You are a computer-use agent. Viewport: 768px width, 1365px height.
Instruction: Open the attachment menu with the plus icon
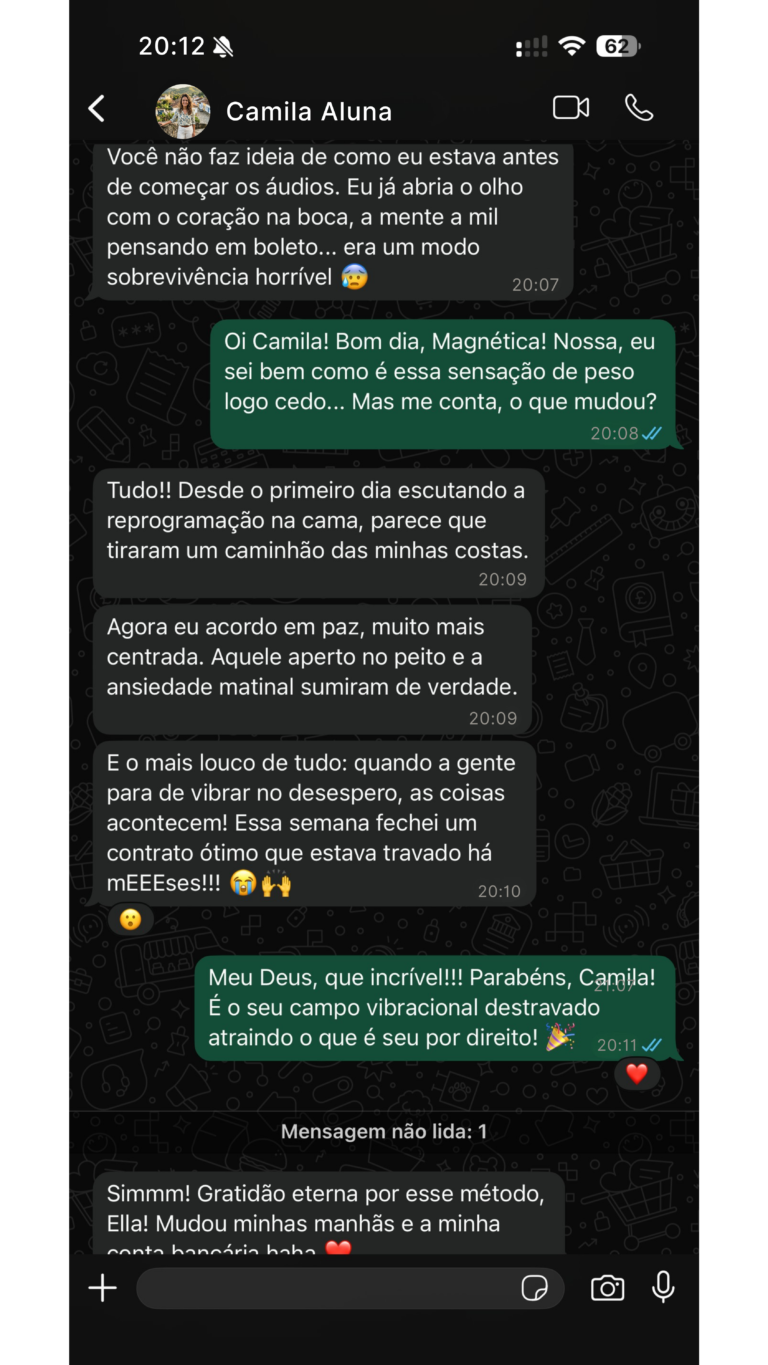click(x=101, y=1288)
